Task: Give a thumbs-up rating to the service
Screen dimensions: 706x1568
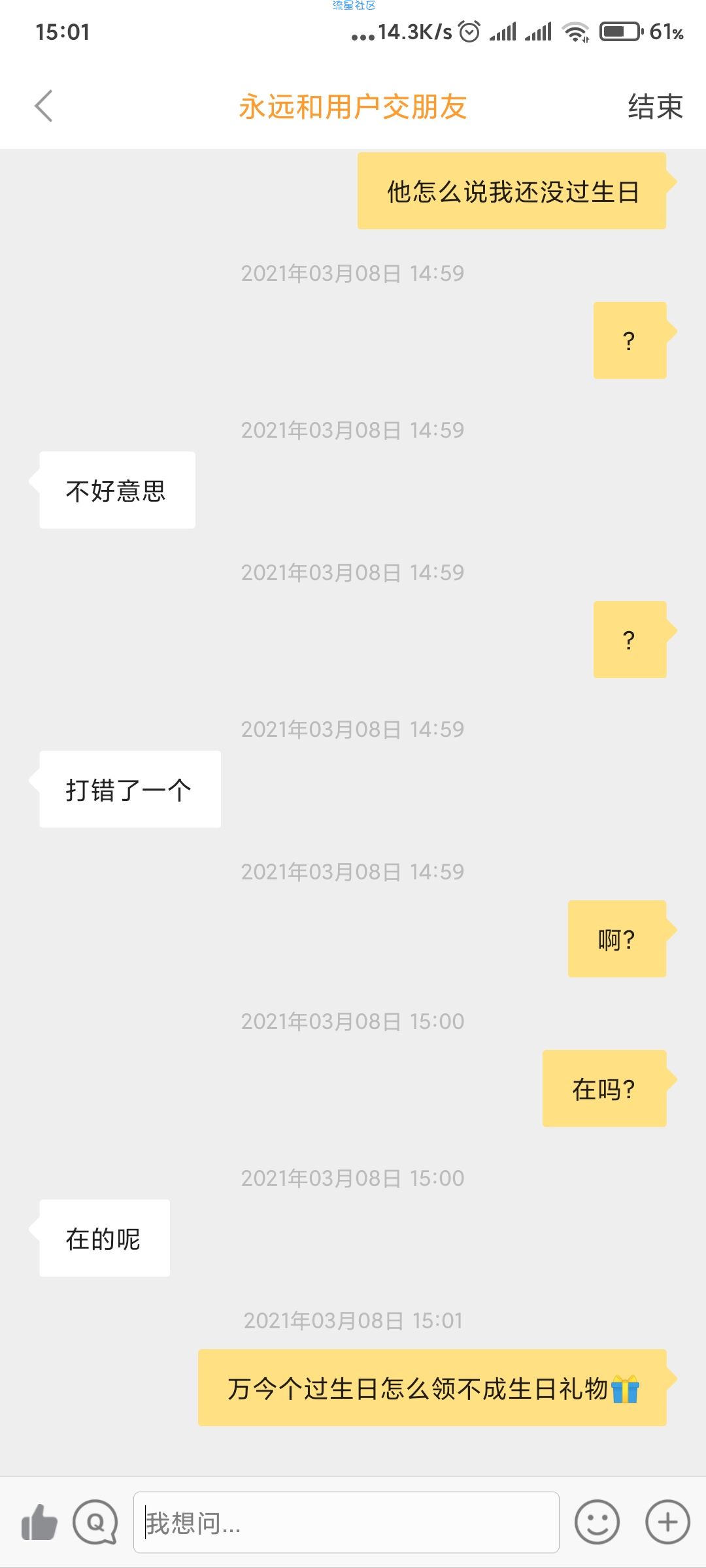Action: click(39, 1522)
